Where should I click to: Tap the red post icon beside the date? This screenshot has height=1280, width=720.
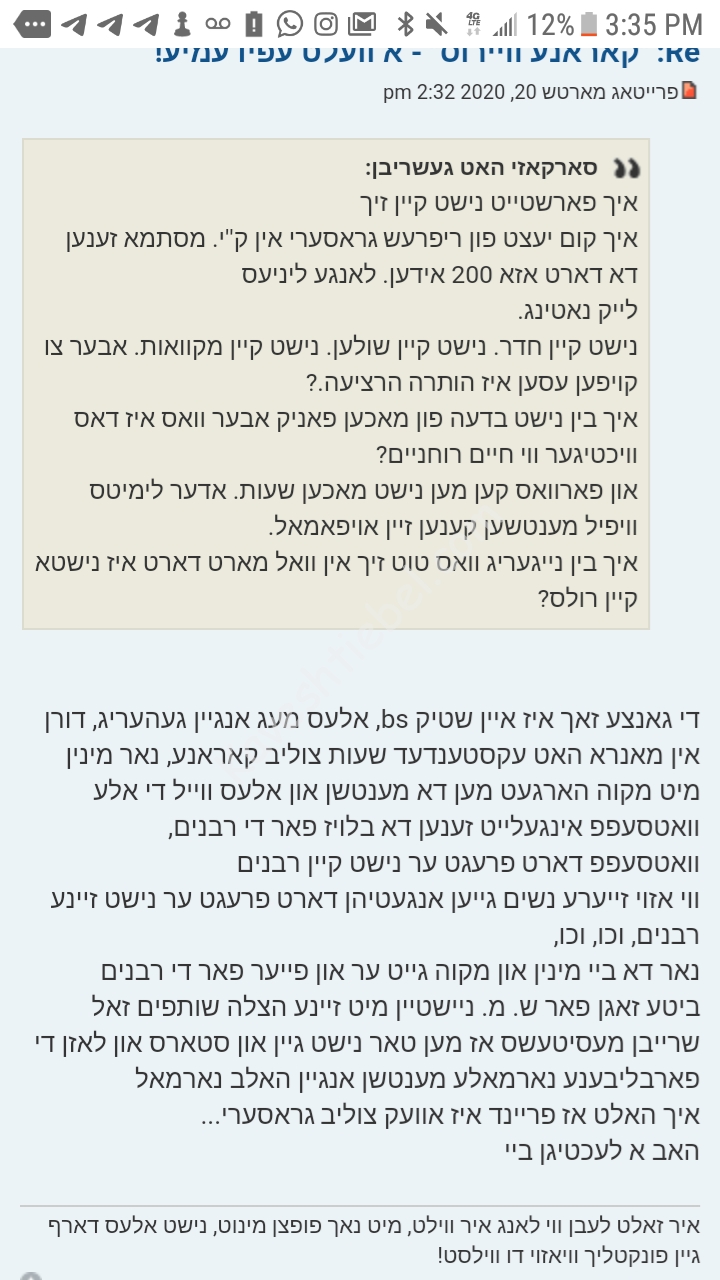690,91
